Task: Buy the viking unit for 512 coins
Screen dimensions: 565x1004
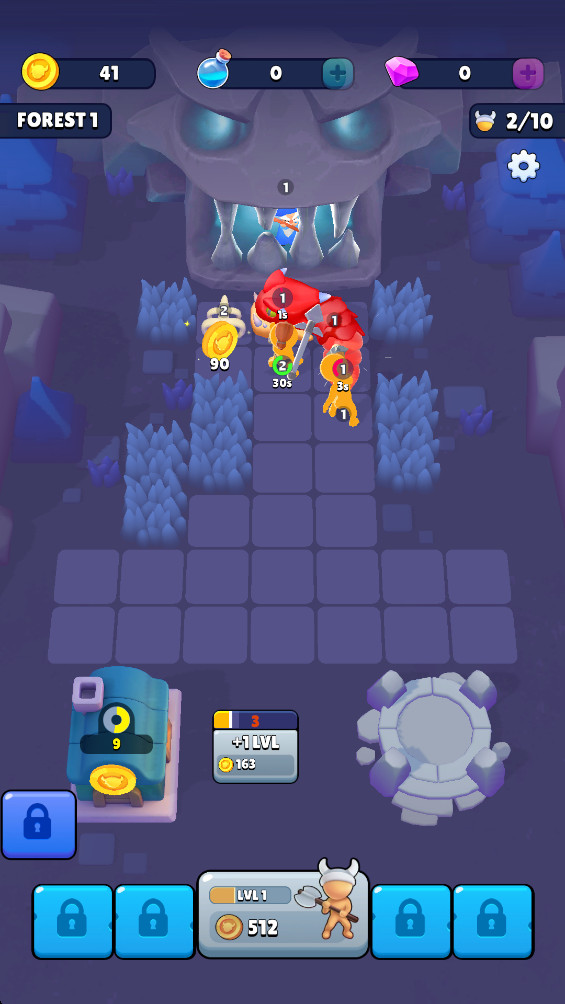Action: (x=282, y=914)
